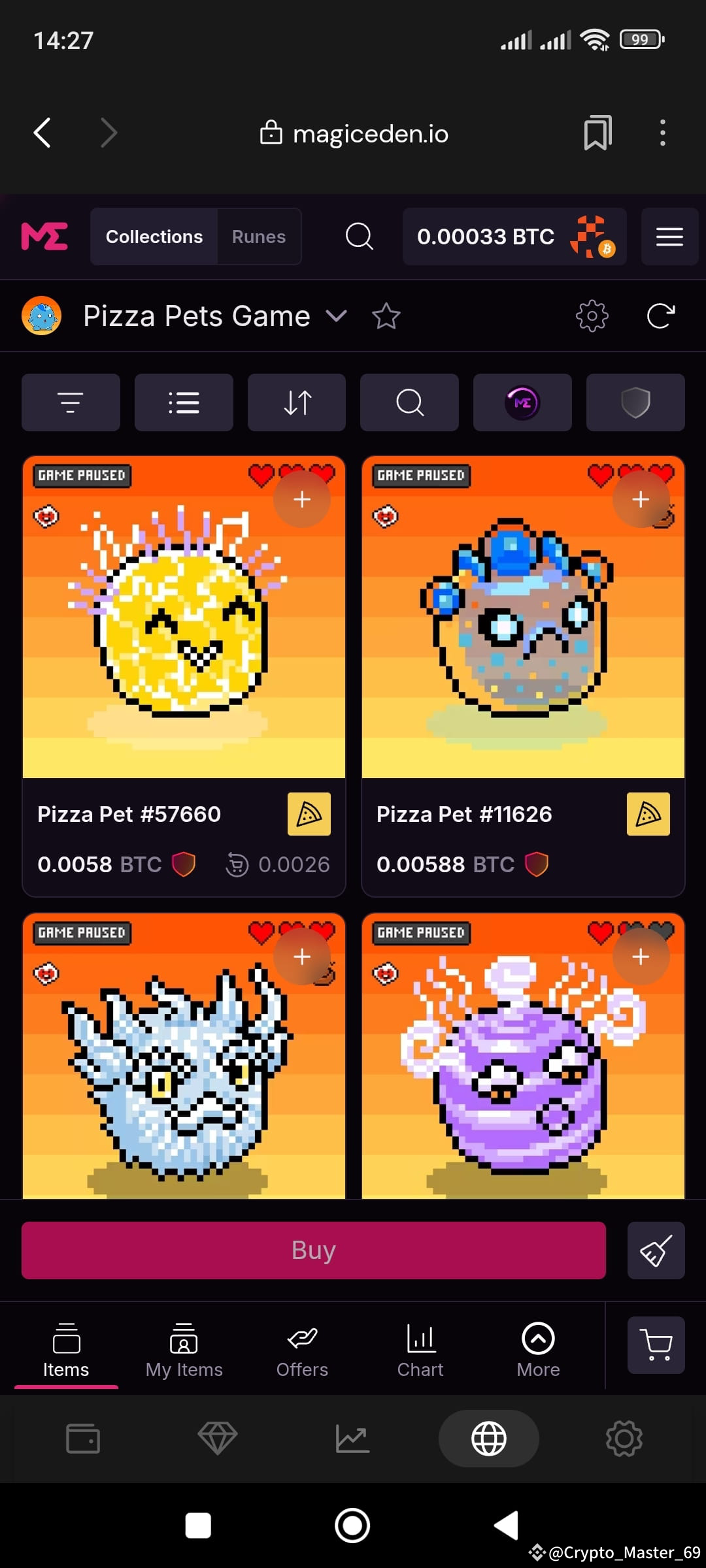This screenshot has width=706, height=1568.
Task: Click the broom sweep icon beside Buy
Action: [656, 1250]
